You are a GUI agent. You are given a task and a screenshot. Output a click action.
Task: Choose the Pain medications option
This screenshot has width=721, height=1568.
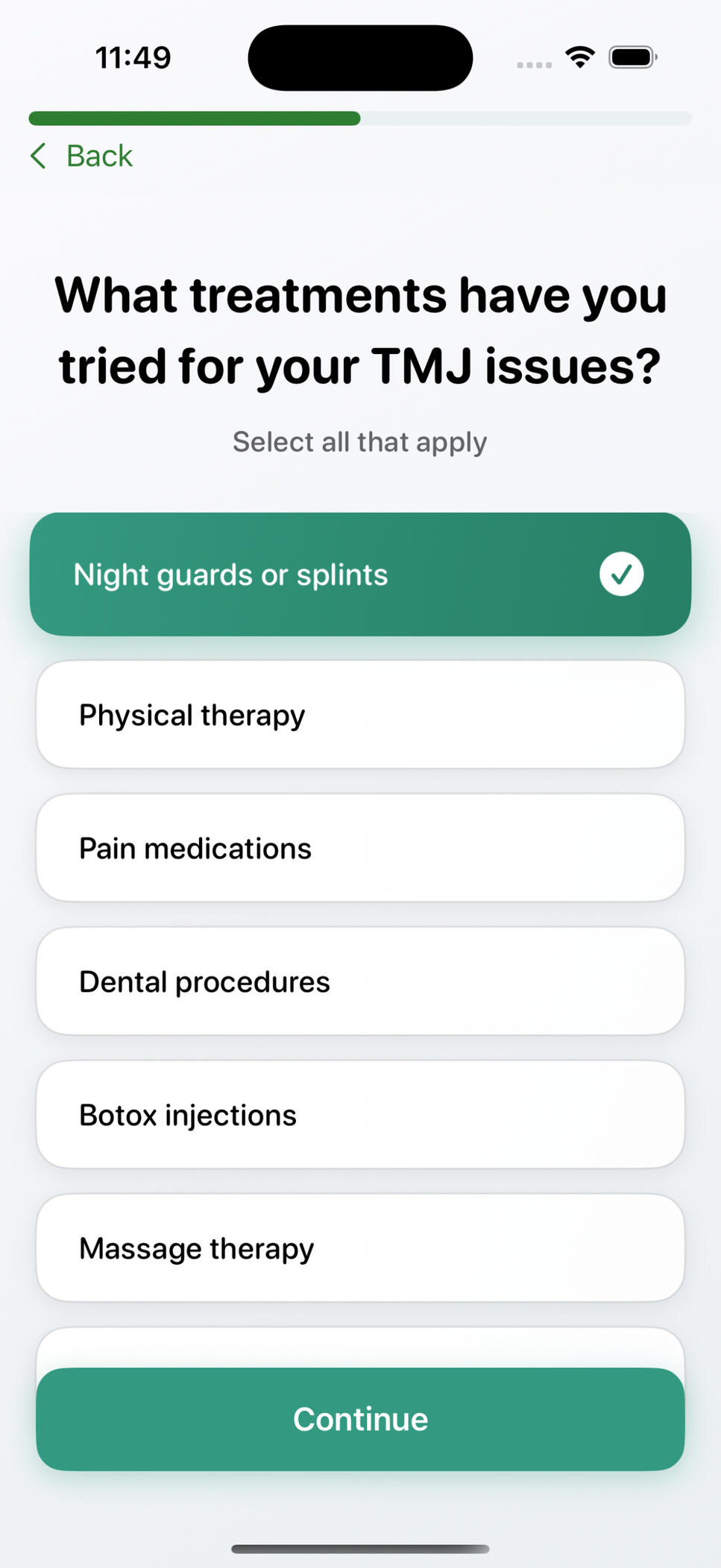[360, 848]
